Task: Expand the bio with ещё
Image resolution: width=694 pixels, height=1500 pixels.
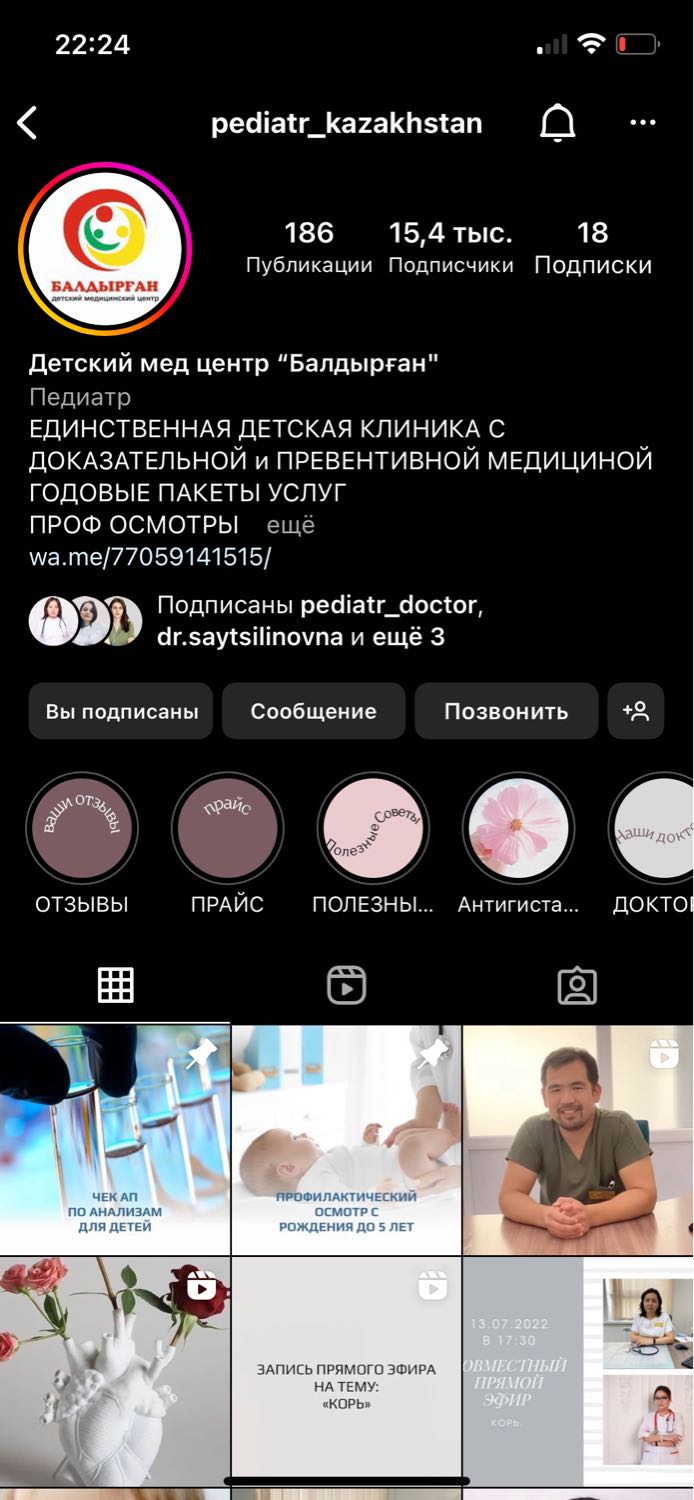Action: tap(290, 525)
